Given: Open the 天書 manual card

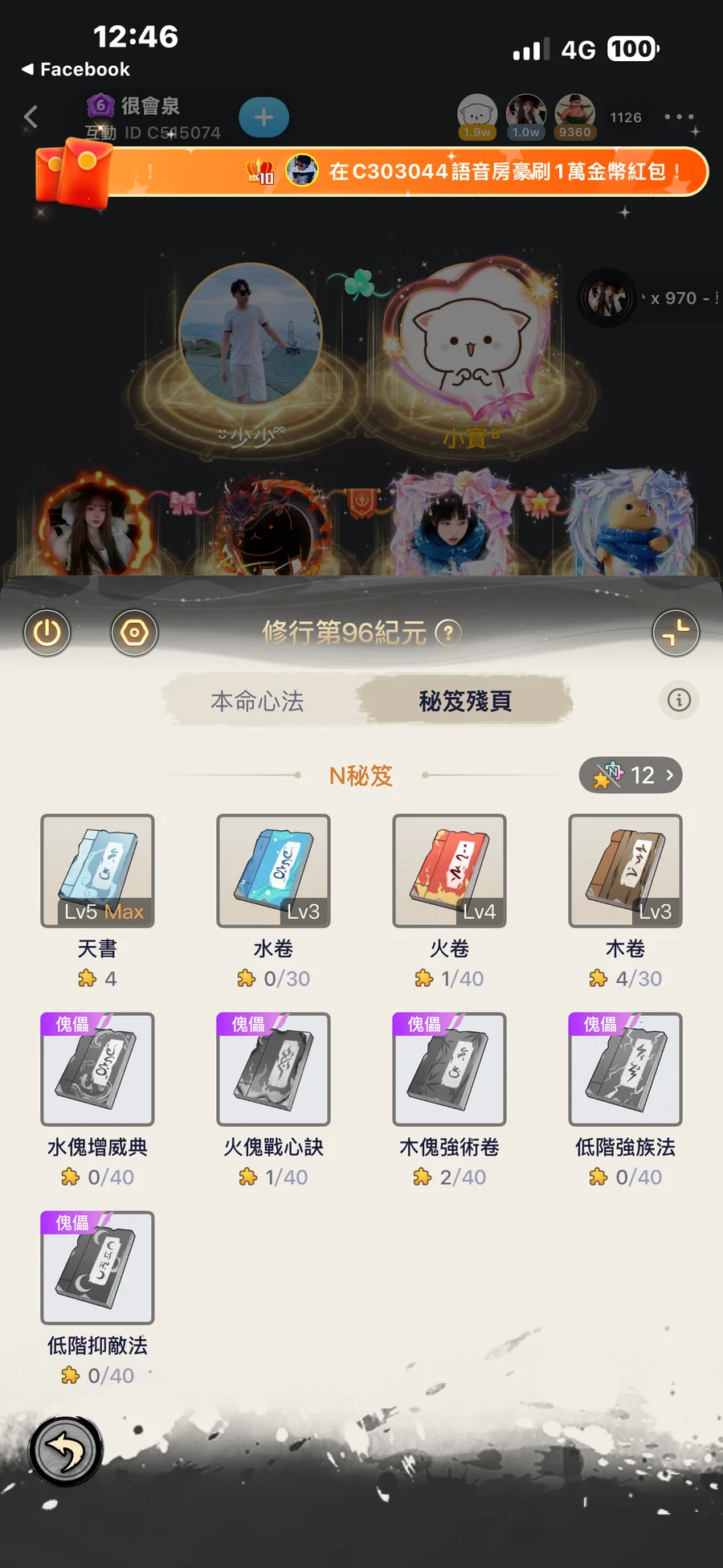Looking at the screenshot, I should pos(97,871).
